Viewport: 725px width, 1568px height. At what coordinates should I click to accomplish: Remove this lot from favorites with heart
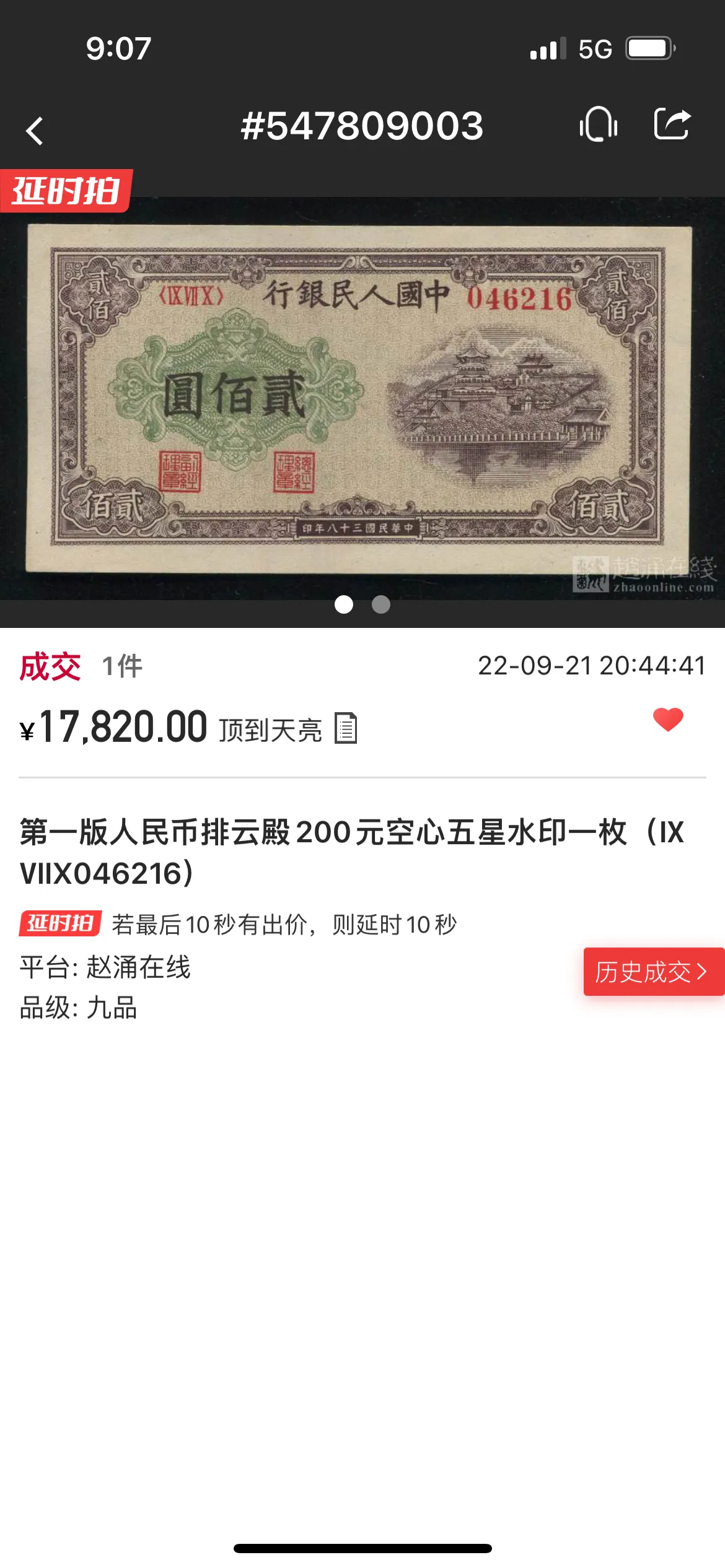coord(667,720)
